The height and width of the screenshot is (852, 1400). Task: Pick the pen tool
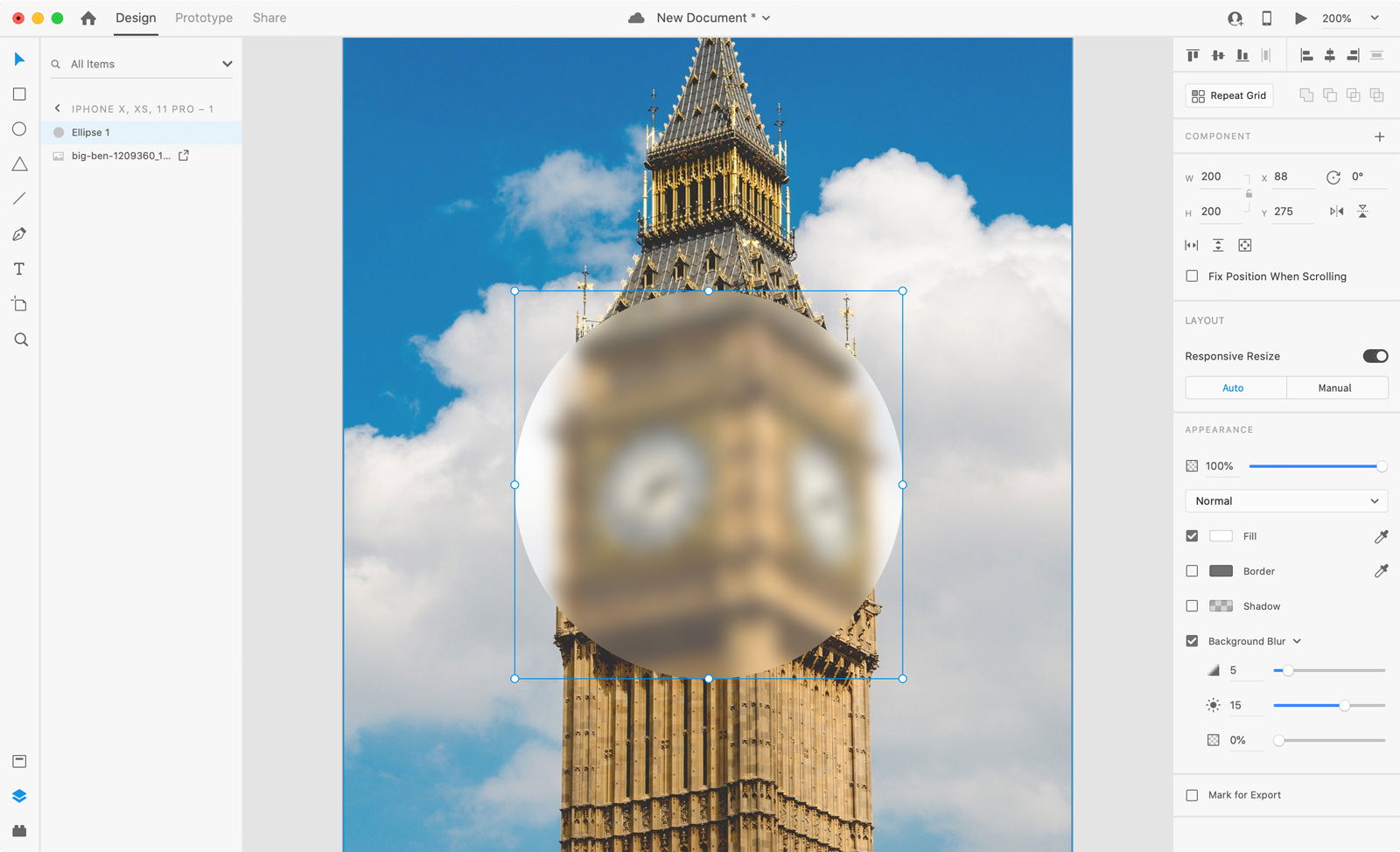tap(19, 234)
